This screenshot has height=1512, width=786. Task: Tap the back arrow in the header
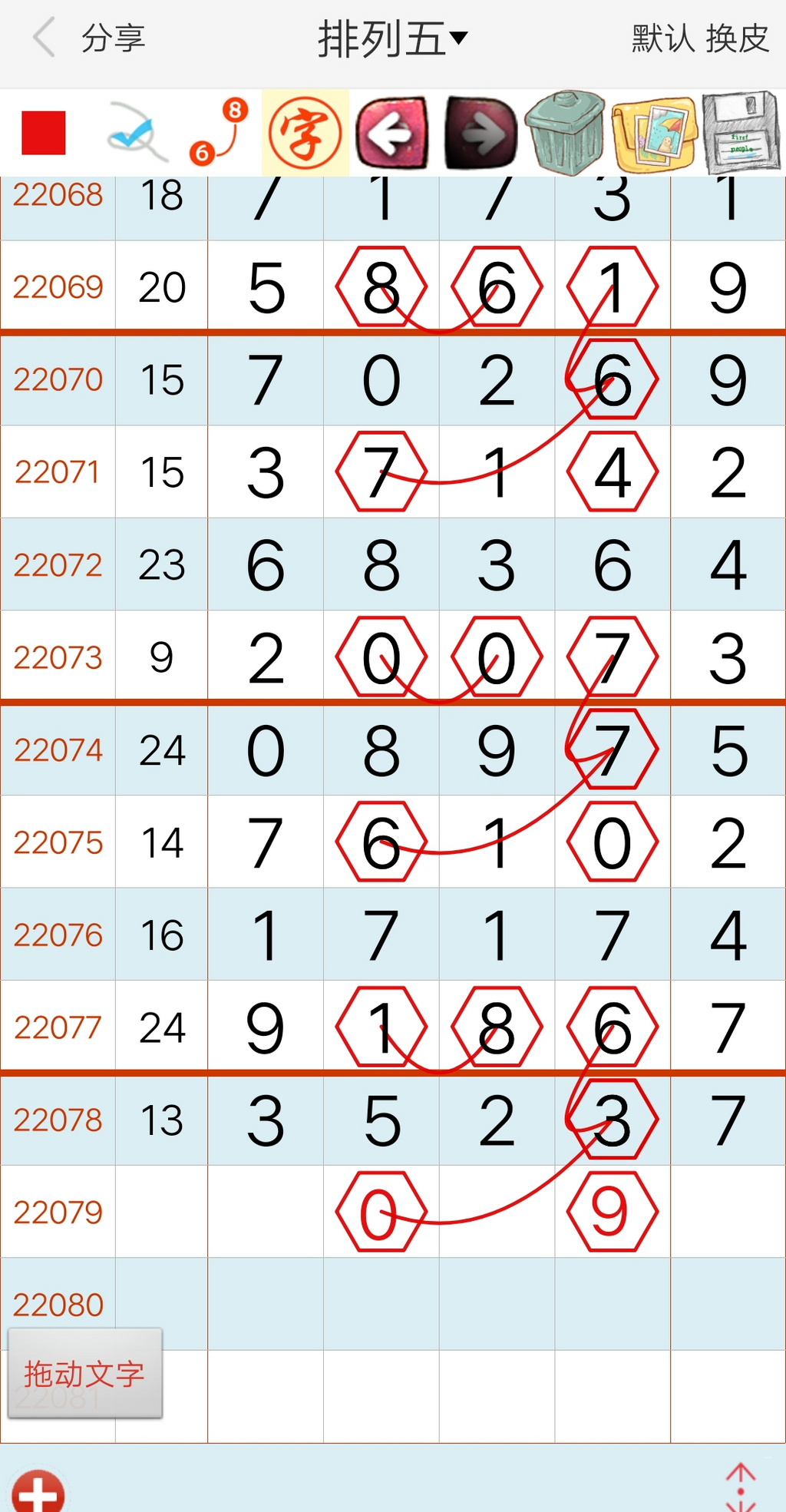click(45, 38)
